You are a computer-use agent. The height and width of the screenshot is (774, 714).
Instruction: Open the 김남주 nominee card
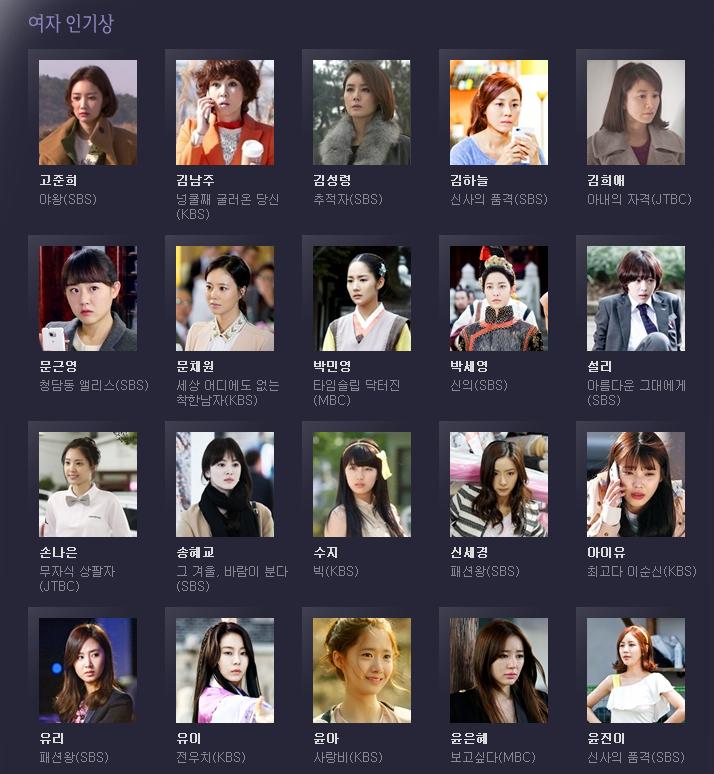[225, 113]
